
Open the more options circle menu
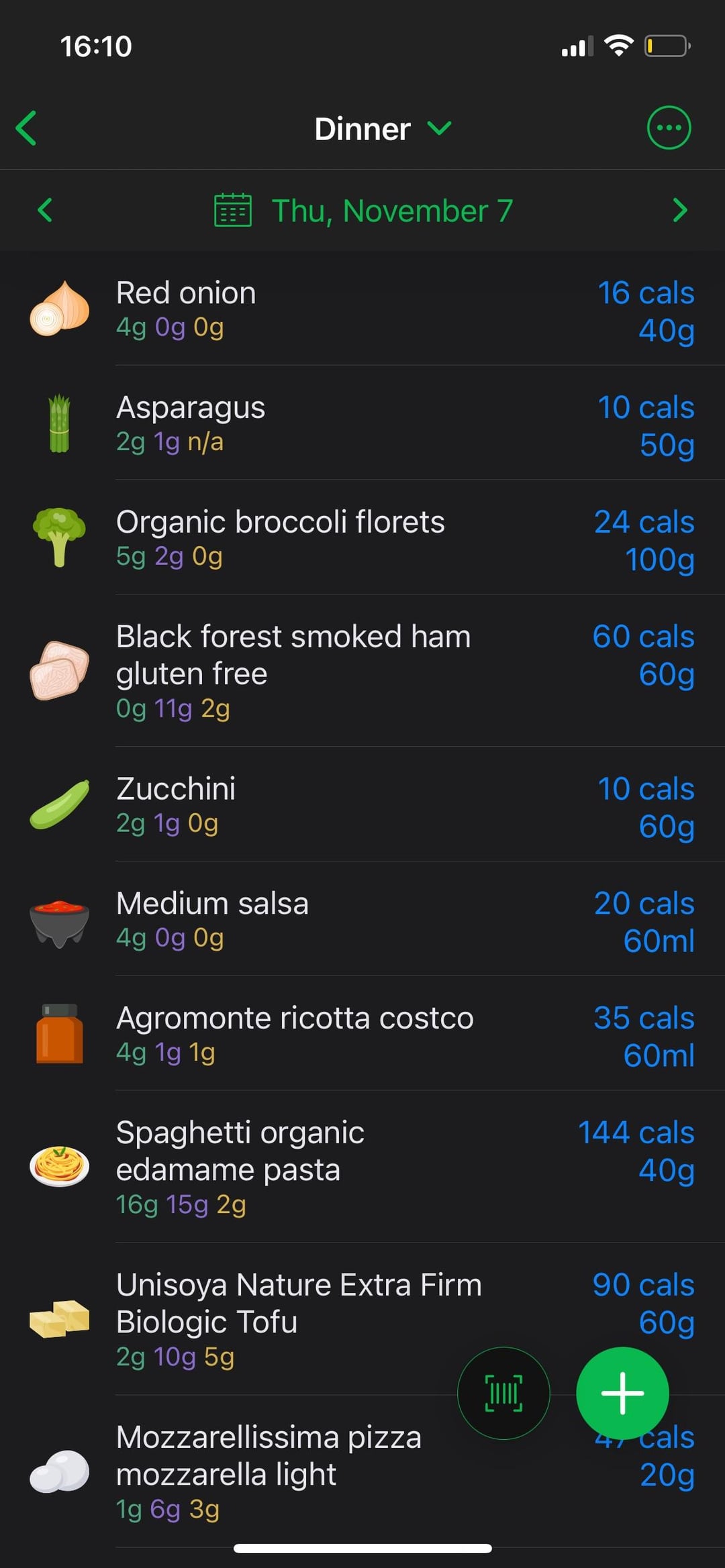point(669,127)
